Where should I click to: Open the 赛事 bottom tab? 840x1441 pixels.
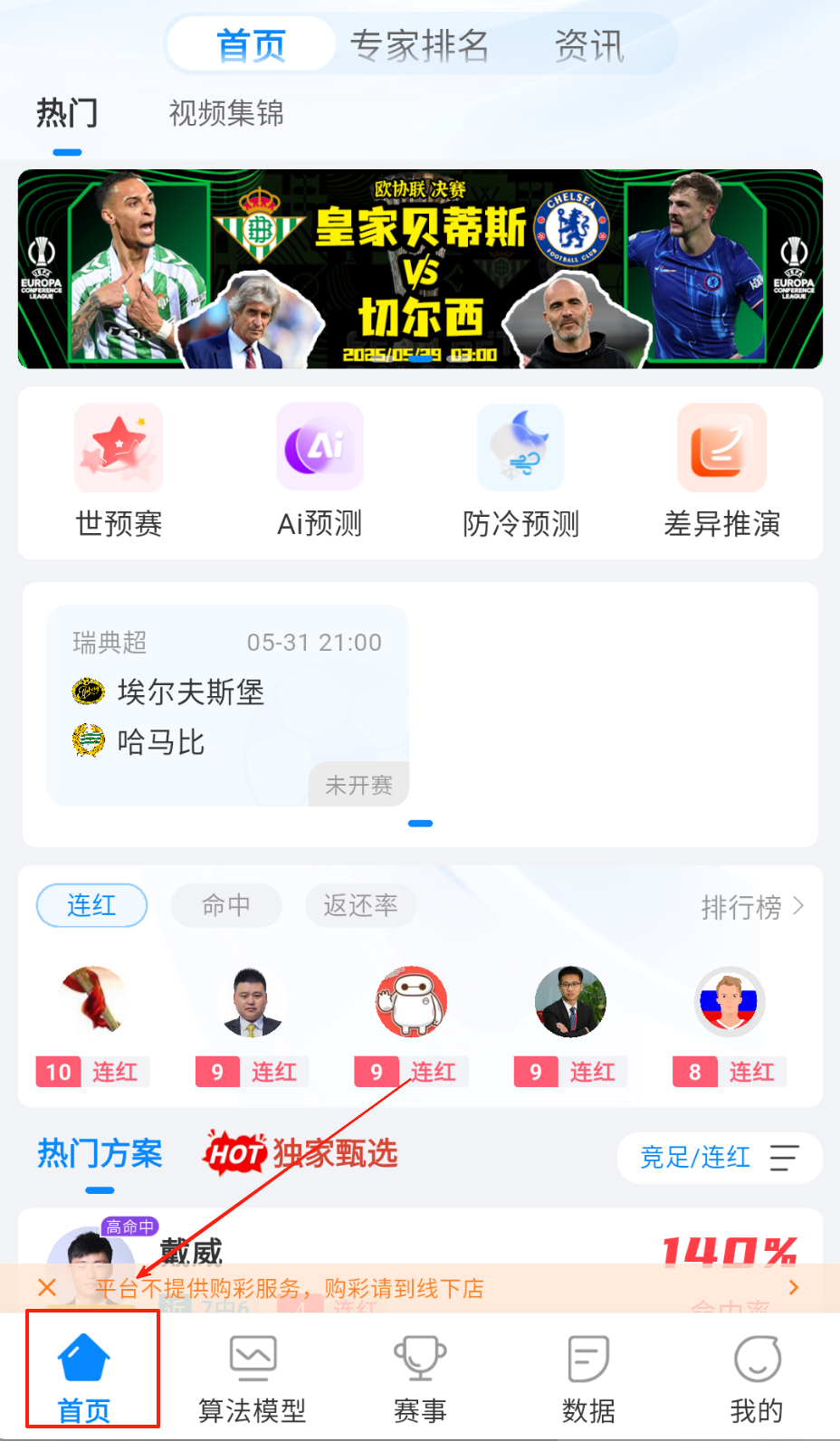pyautogui.click(x=420, y=1376)
